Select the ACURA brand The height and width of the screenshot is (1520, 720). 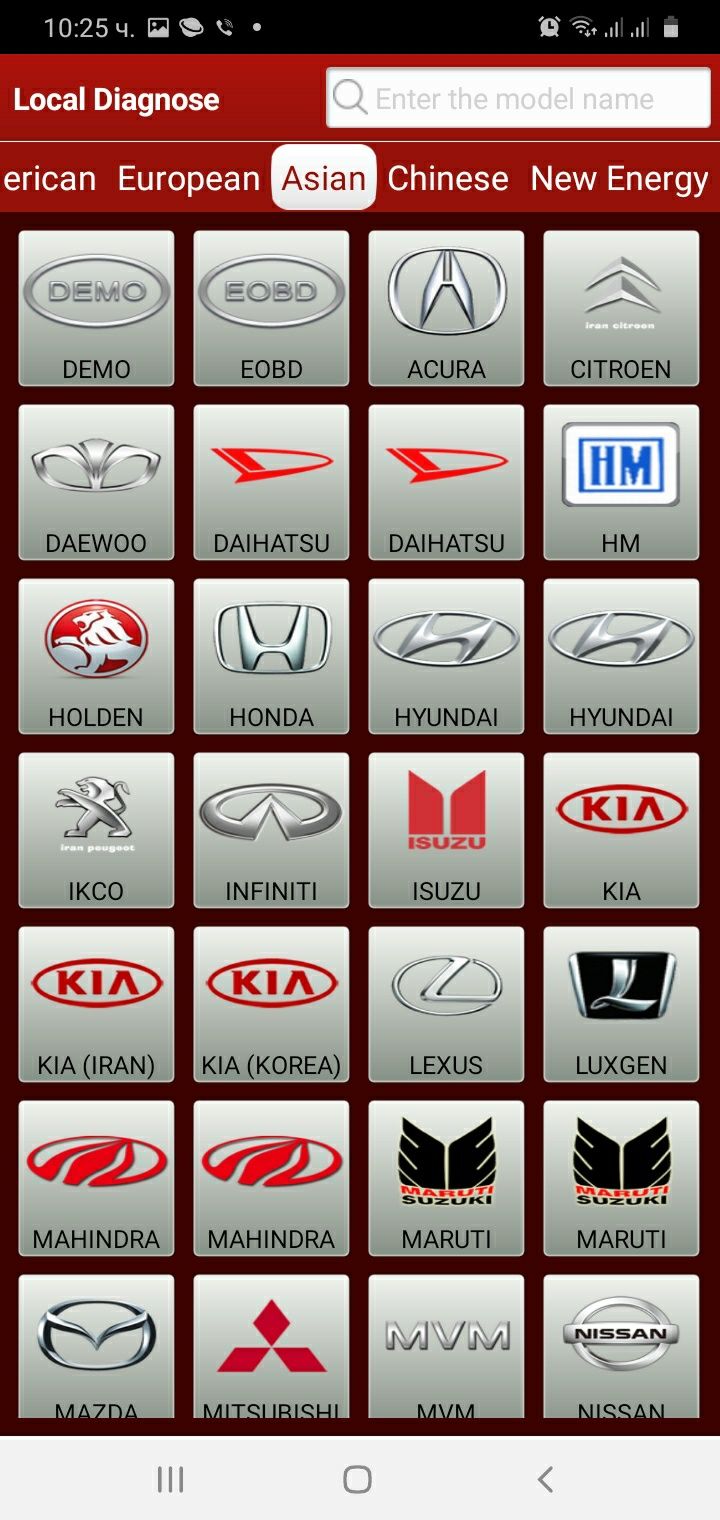click(446, 308)
